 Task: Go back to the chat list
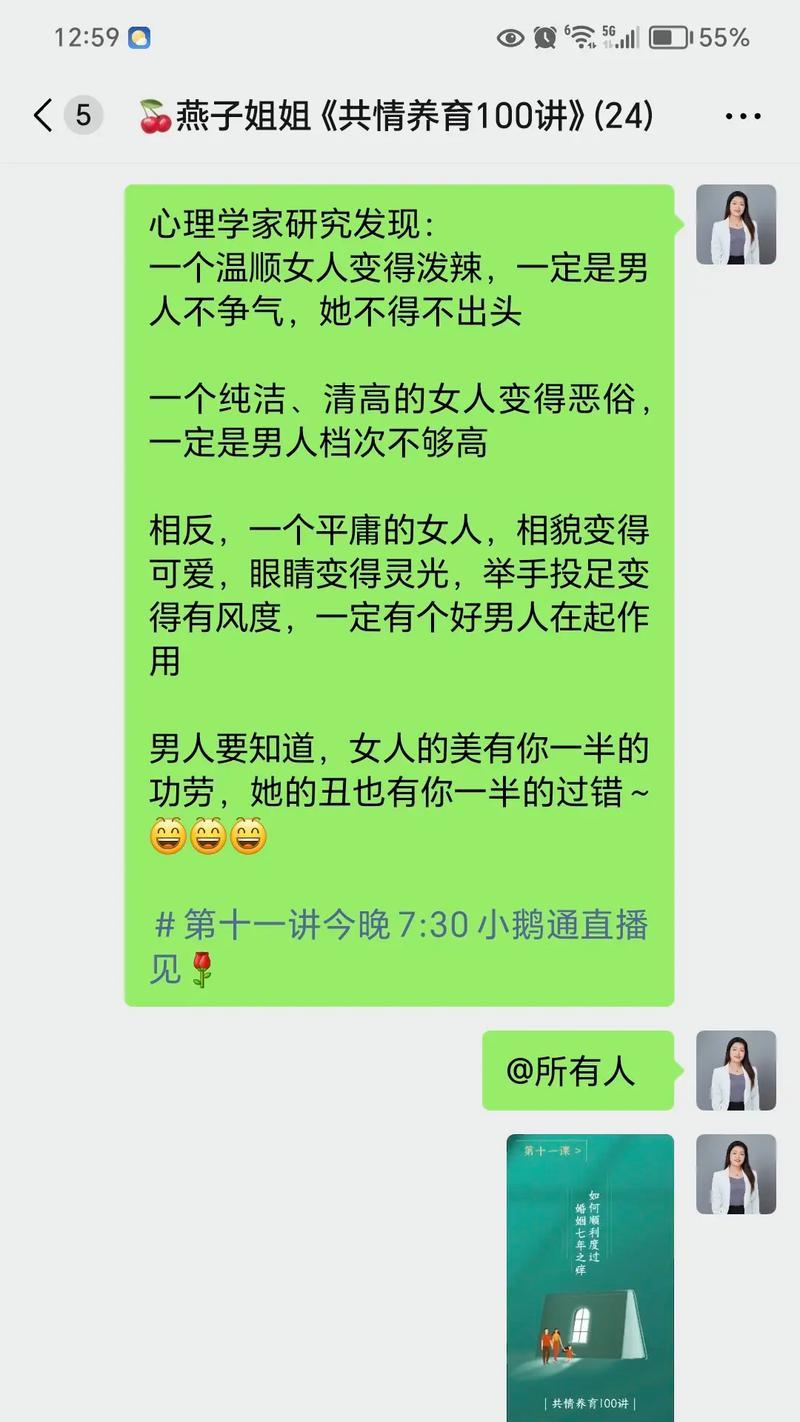coord(43,116)
